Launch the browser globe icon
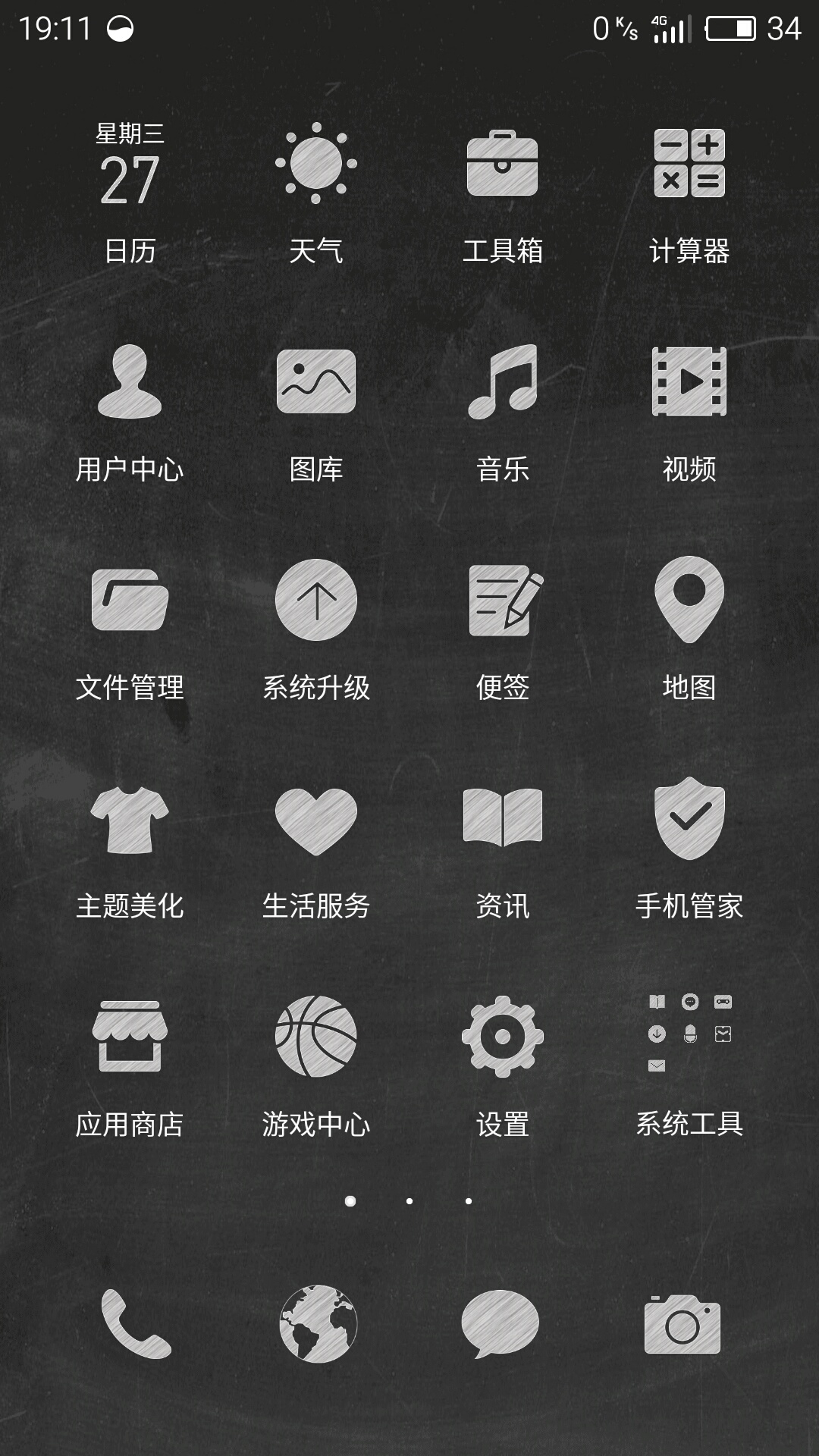The width and height of the screenshot is (819, 1456). click(318, 1323)
